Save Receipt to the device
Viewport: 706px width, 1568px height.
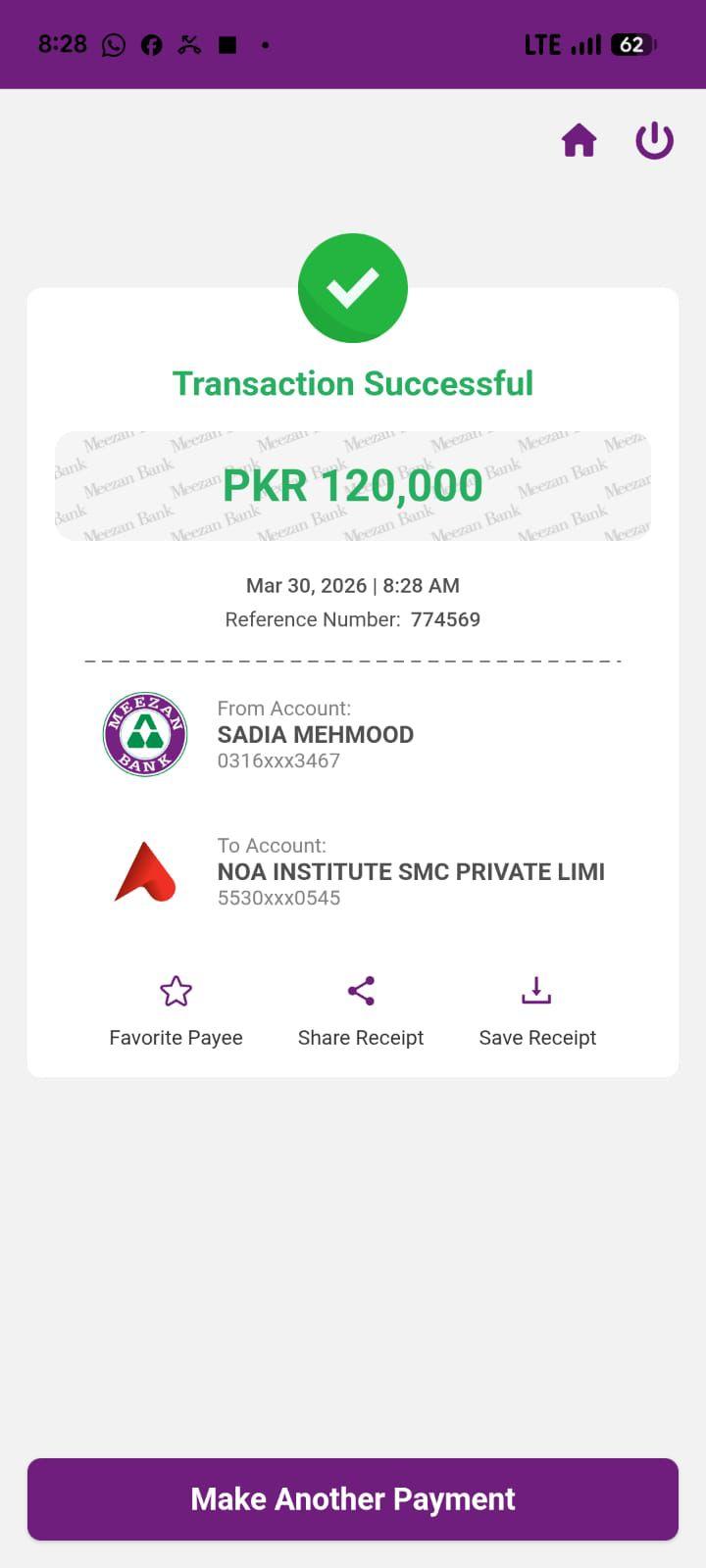coord(536,1011)
